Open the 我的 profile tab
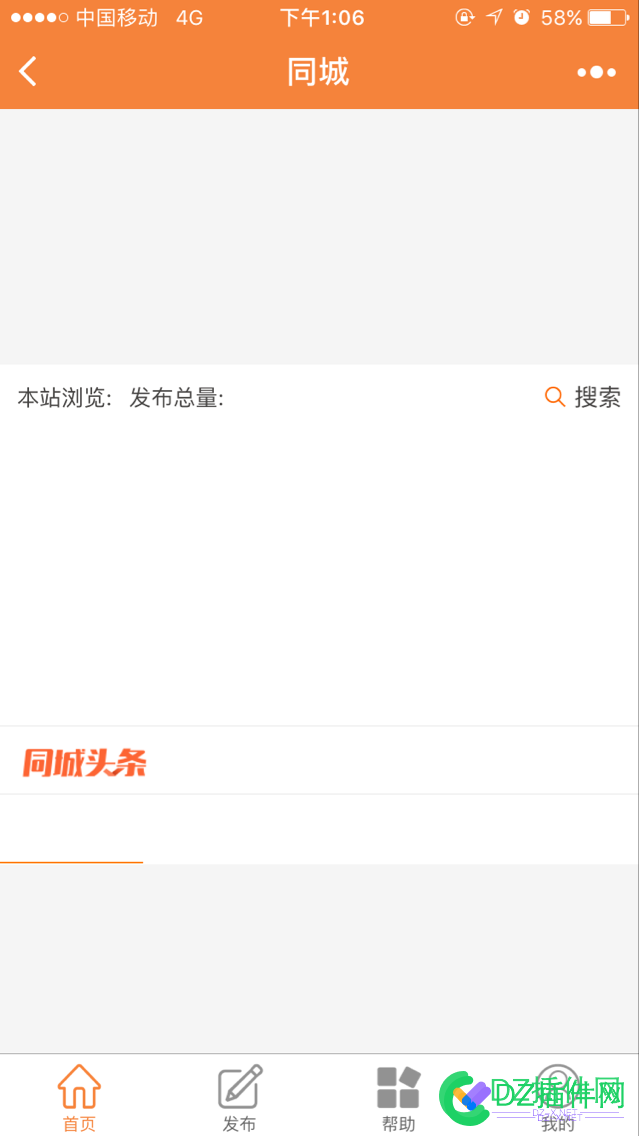 coord(558,1097)
